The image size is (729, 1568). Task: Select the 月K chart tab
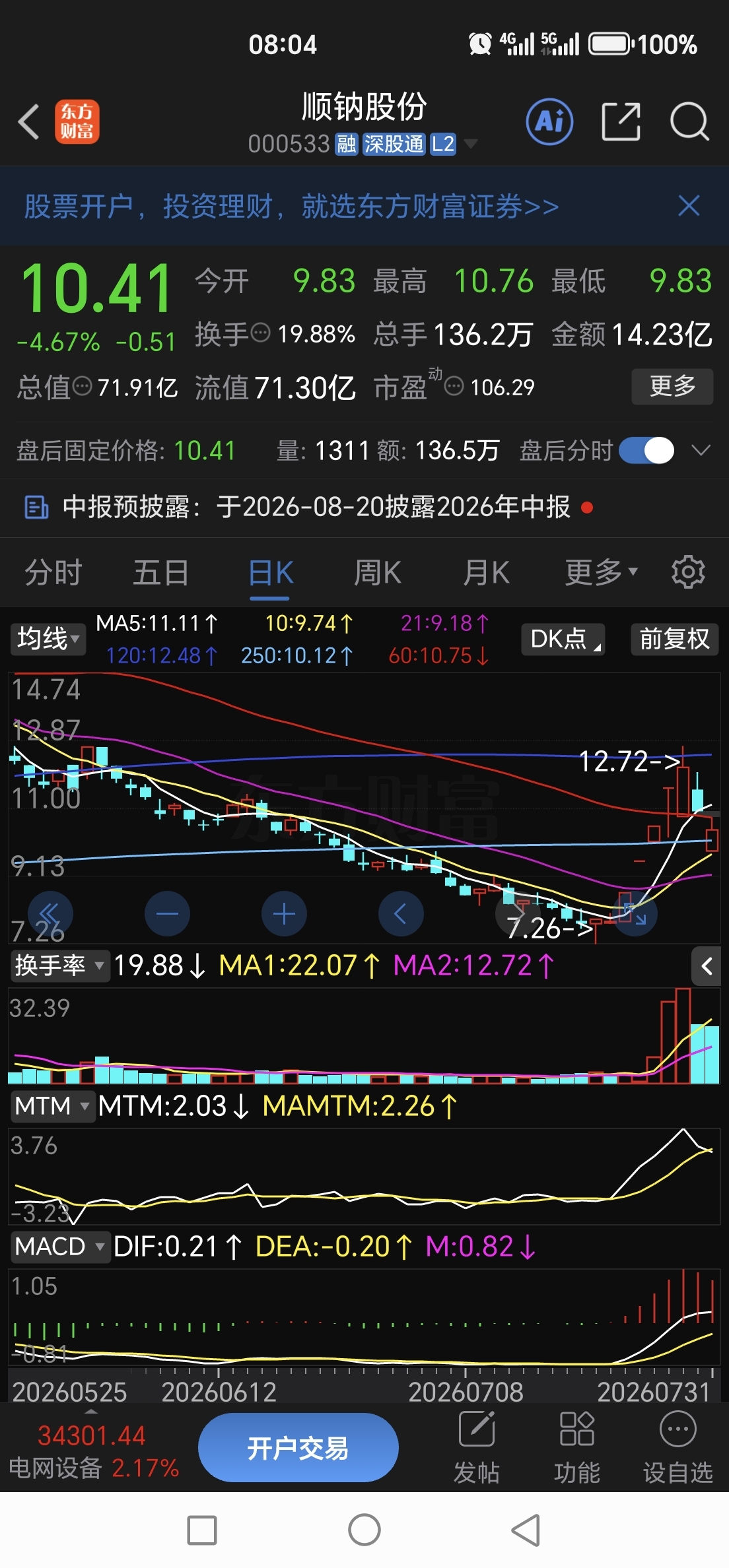486,572
